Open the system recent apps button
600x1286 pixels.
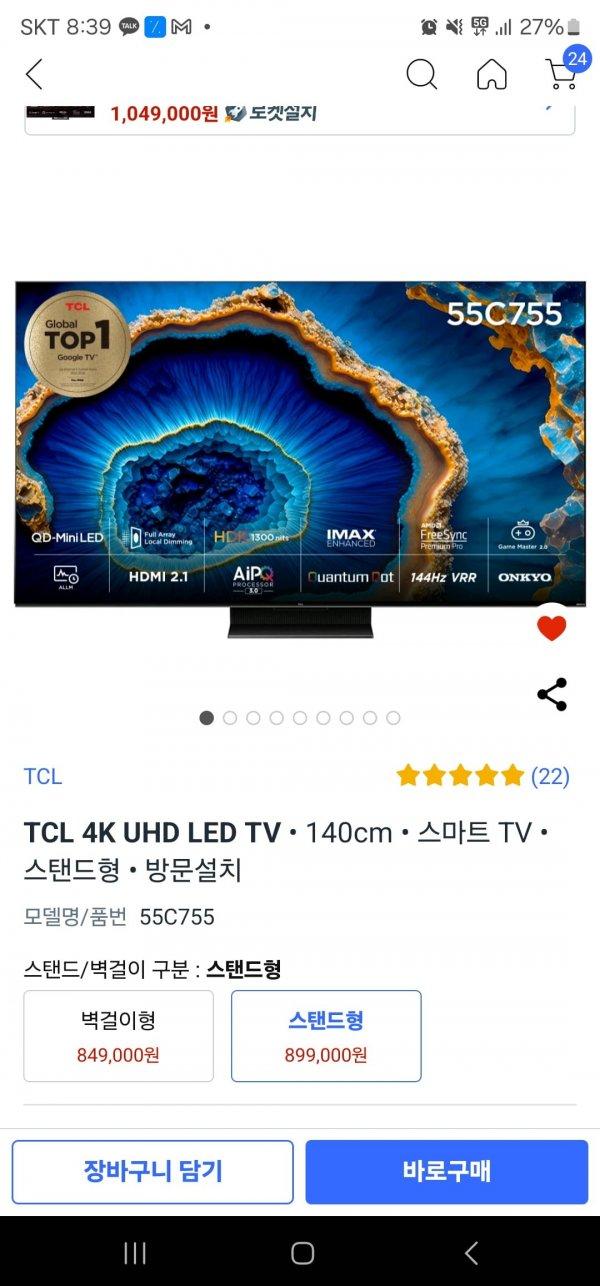(x=134, y=1253)
